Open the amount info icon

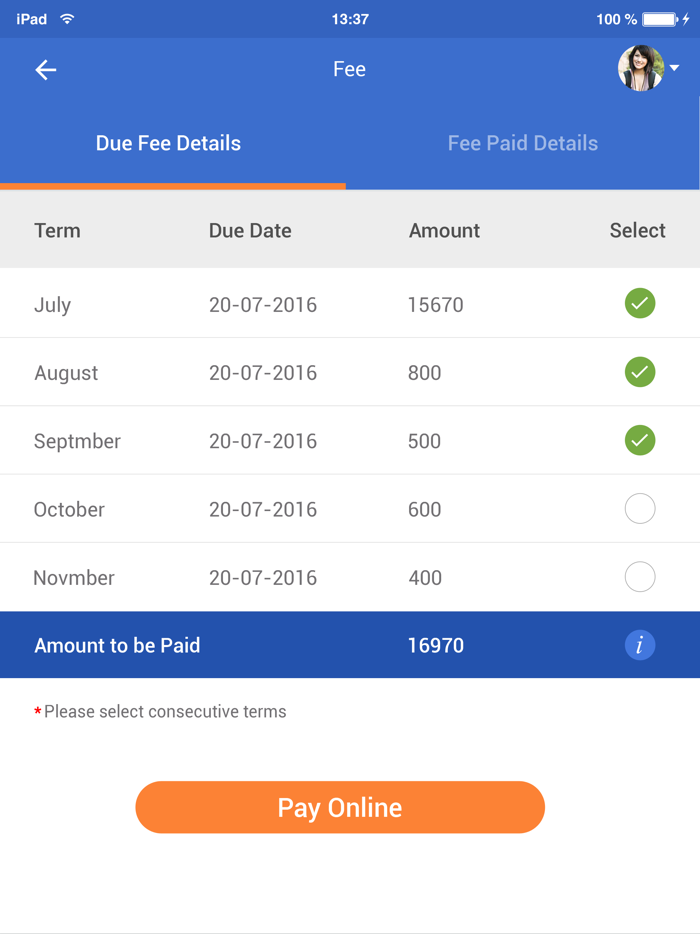(x=640, y=645)
